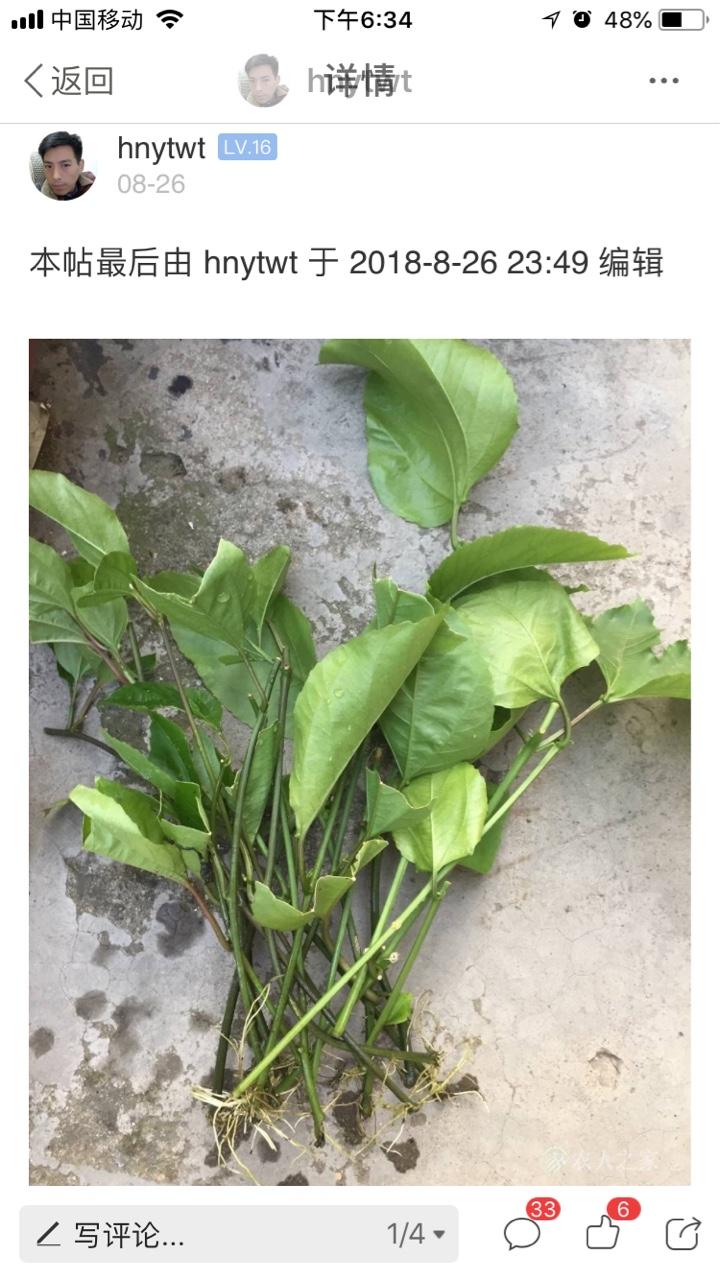Screen dimensions: 720x1280
Task: Go back with the 返回 button
Action: coord(68,81)
